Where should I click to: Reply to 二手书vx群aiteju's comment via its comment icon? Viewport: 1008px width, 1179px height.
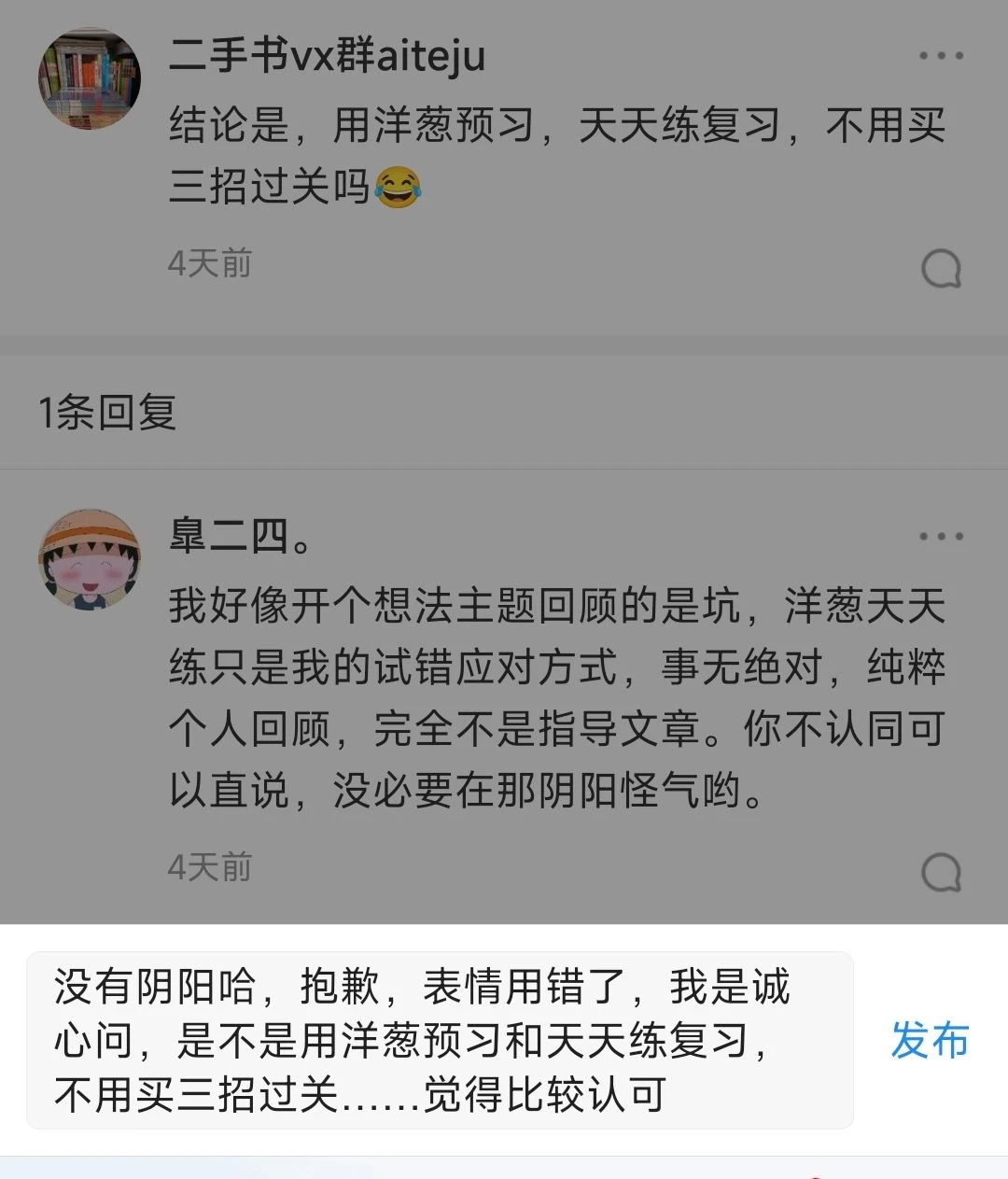coord(940,269)
